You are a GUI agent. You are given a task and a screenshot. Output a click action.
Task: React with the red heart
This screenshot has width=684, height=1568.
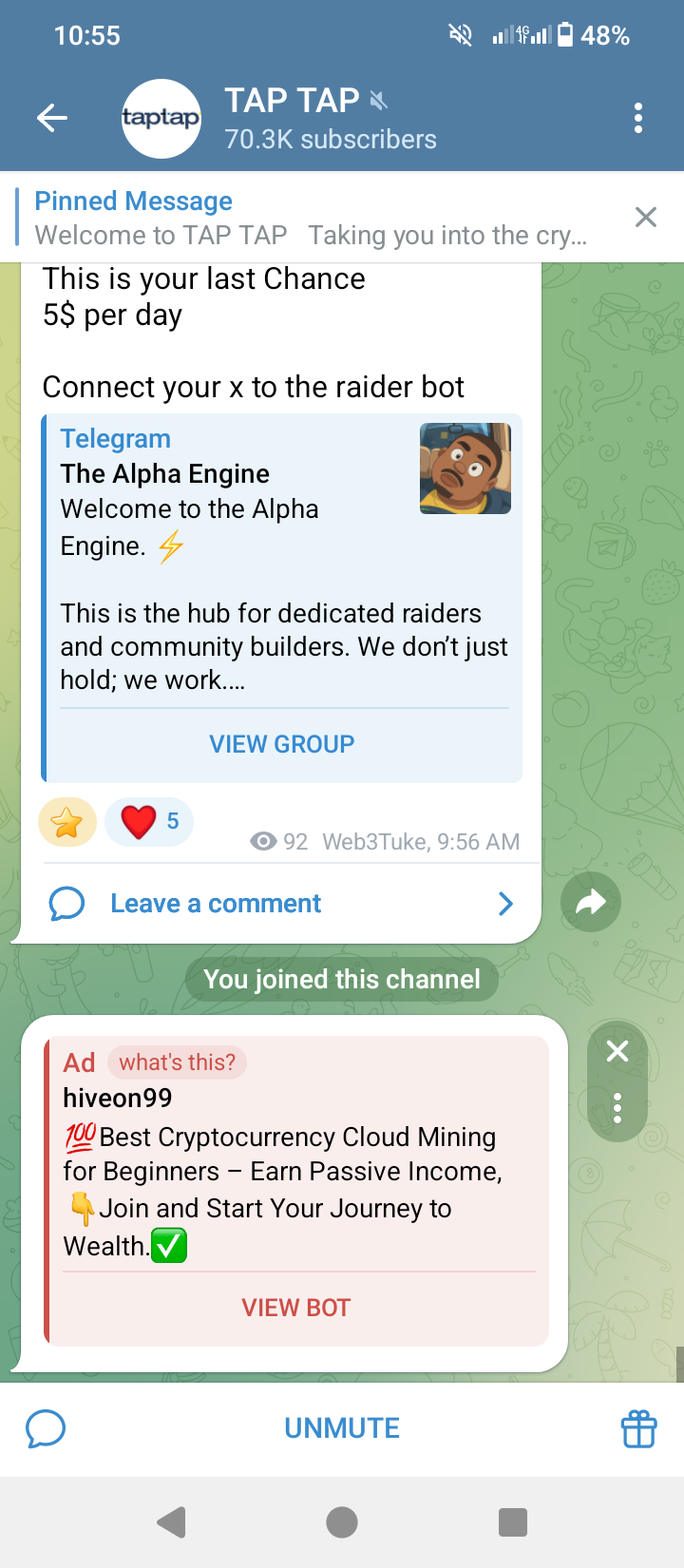[149, 822]
